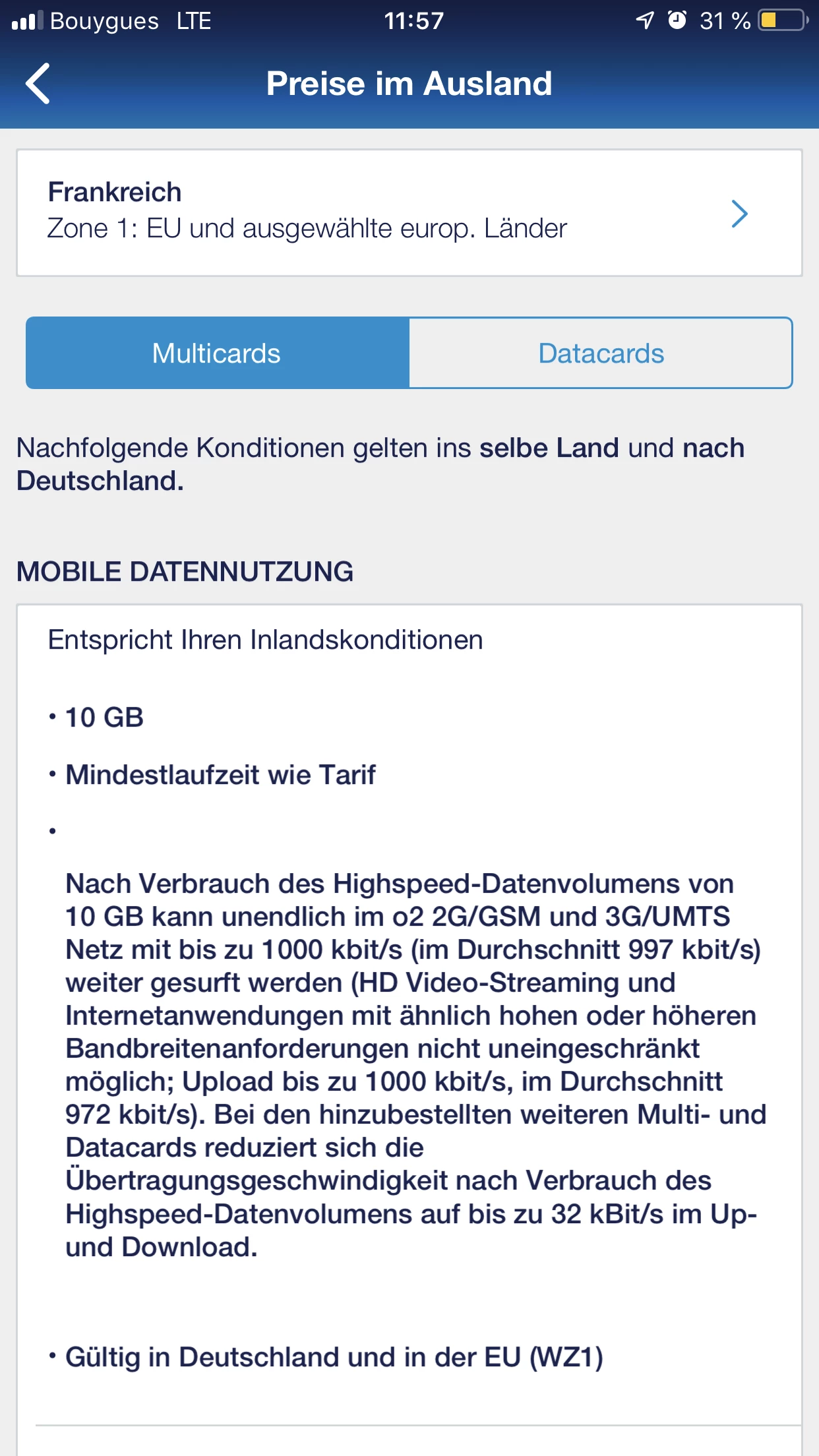Go back from Preise im Ausland

pyautogui.click(x=38, y=84)
